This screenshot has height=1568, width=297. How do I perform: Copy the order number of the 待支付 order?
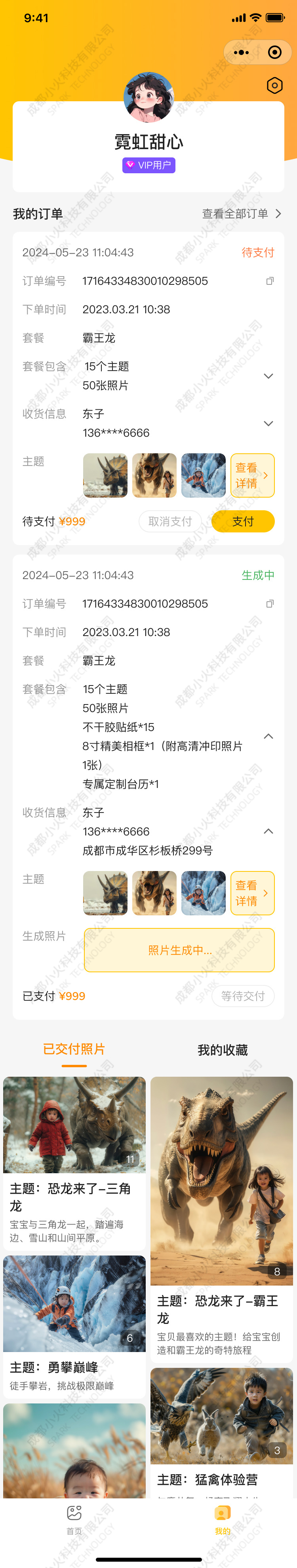(270, 280)
